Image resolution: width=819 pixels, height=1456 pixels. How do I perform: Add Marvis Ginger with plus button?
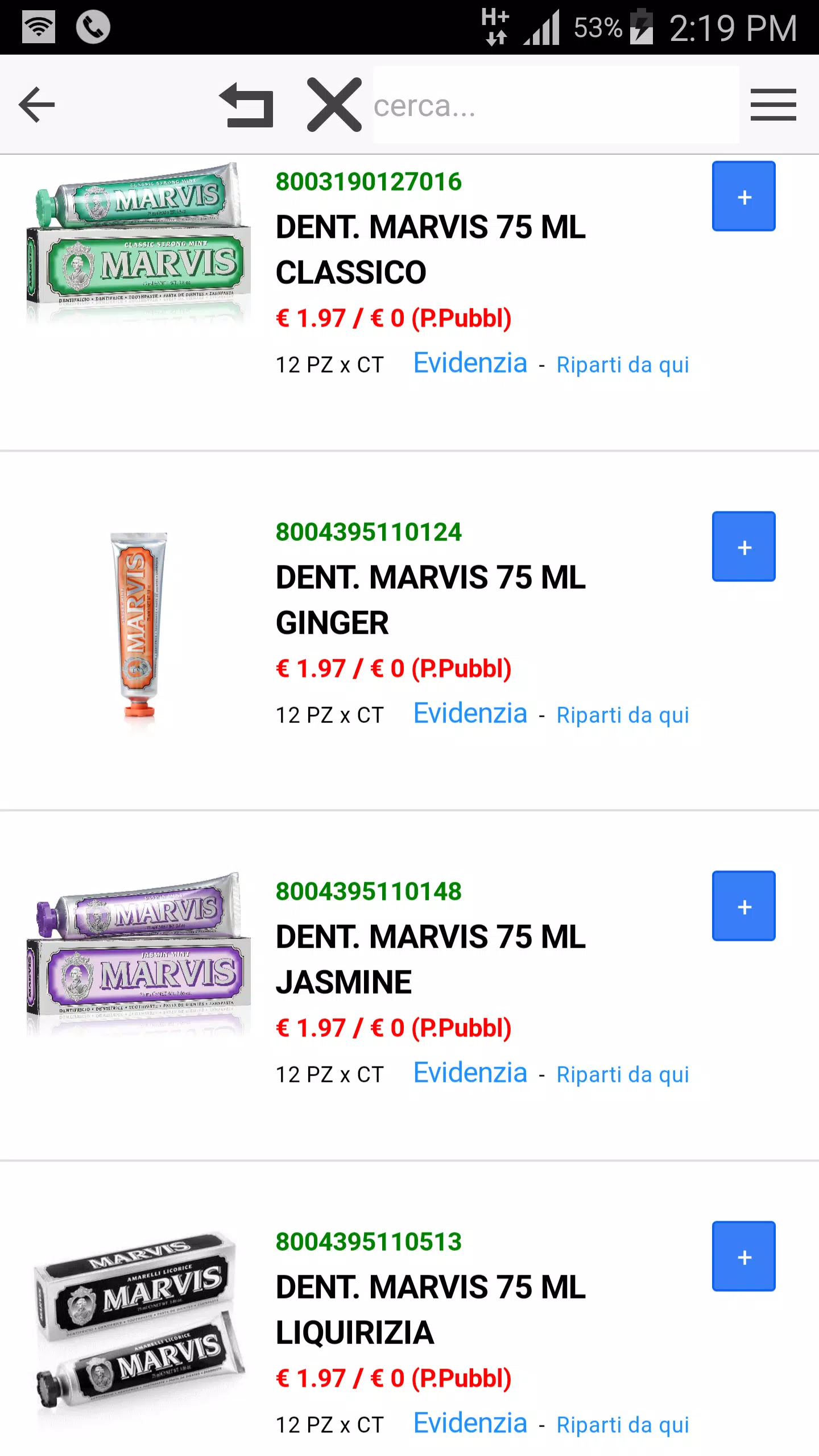[744, 547]
